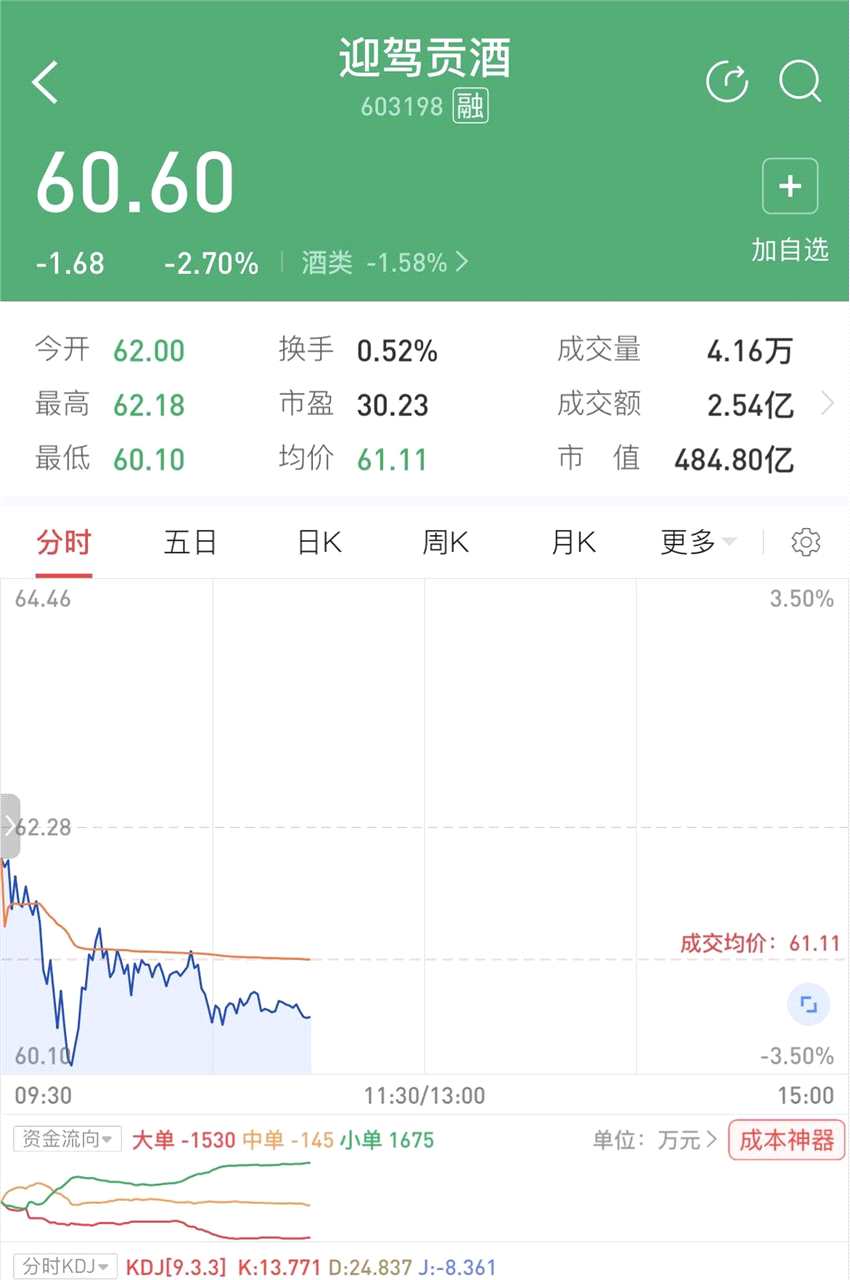Open stock search
850x1280 pixels.
coord(800,82)
